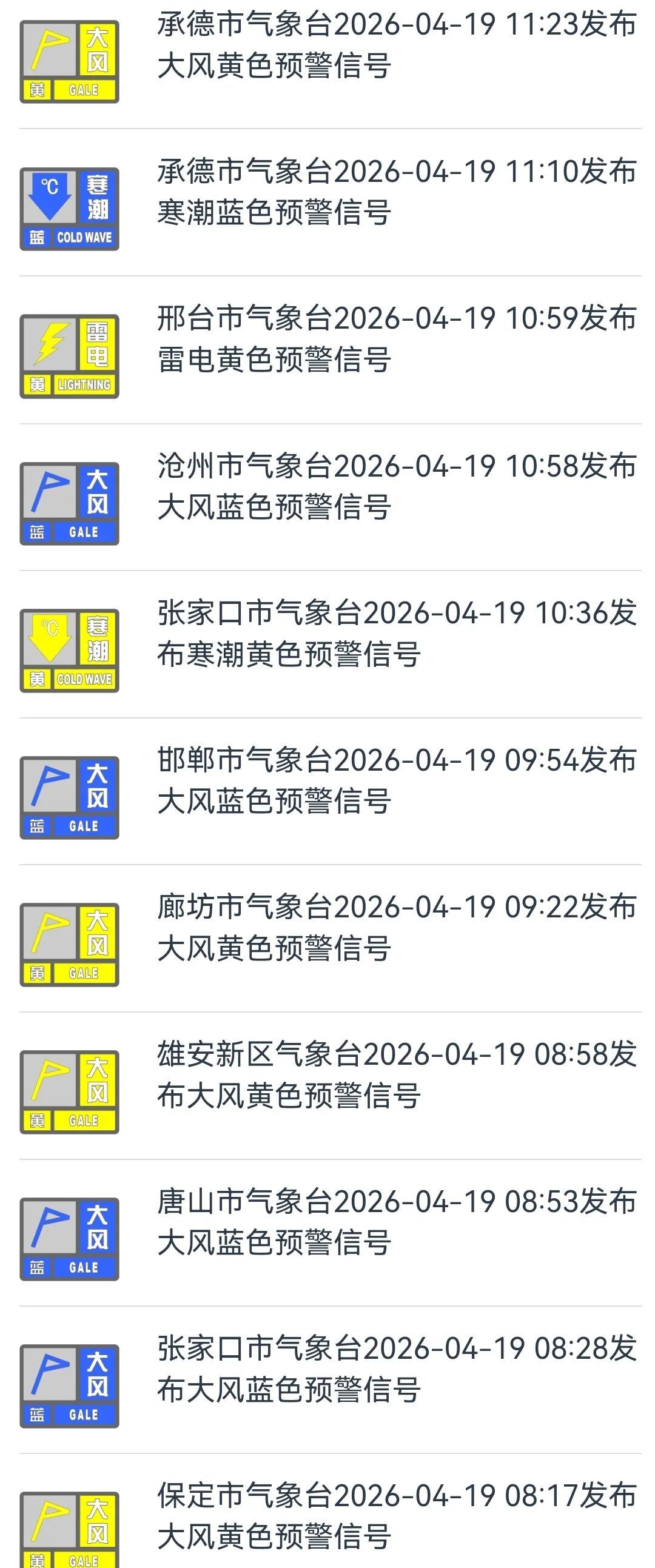View Chengde 11:10 blue cold wave warning
The image size is (655, 1568).
tap(395, 192)
